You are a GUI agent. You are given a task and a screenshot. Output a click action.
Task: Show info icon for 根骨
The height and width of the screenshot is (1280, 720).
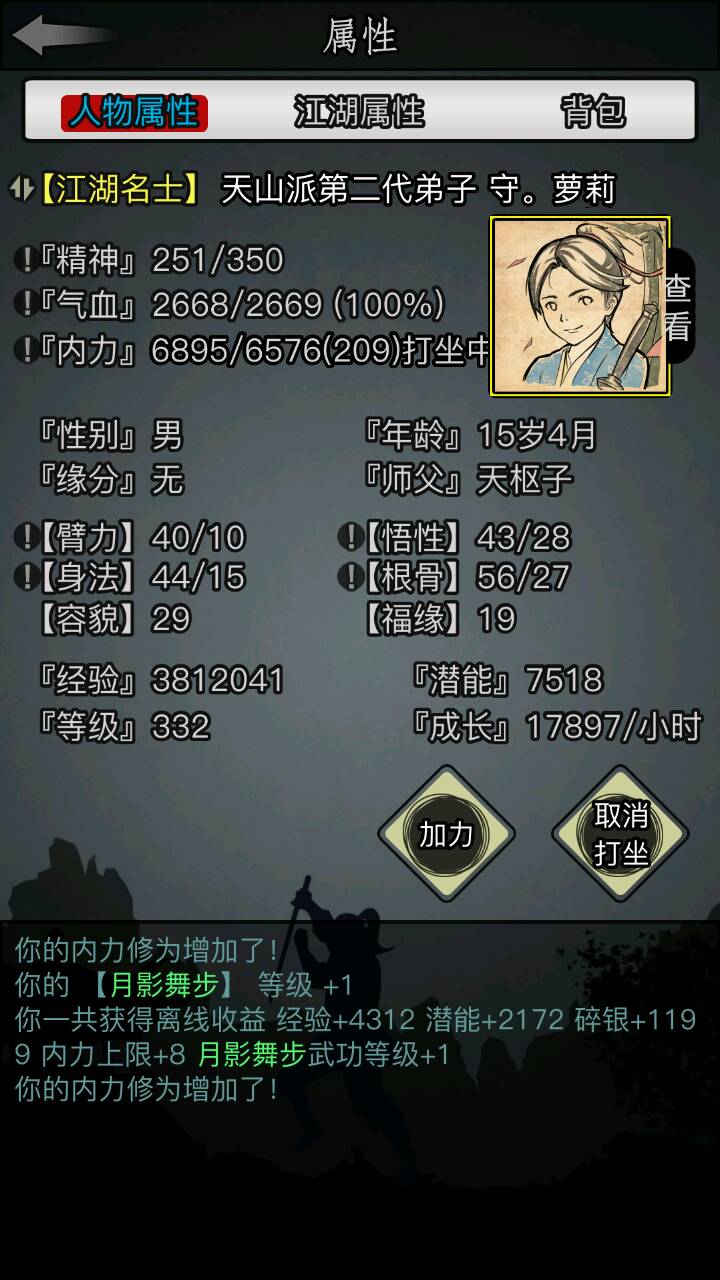[349, 577]
